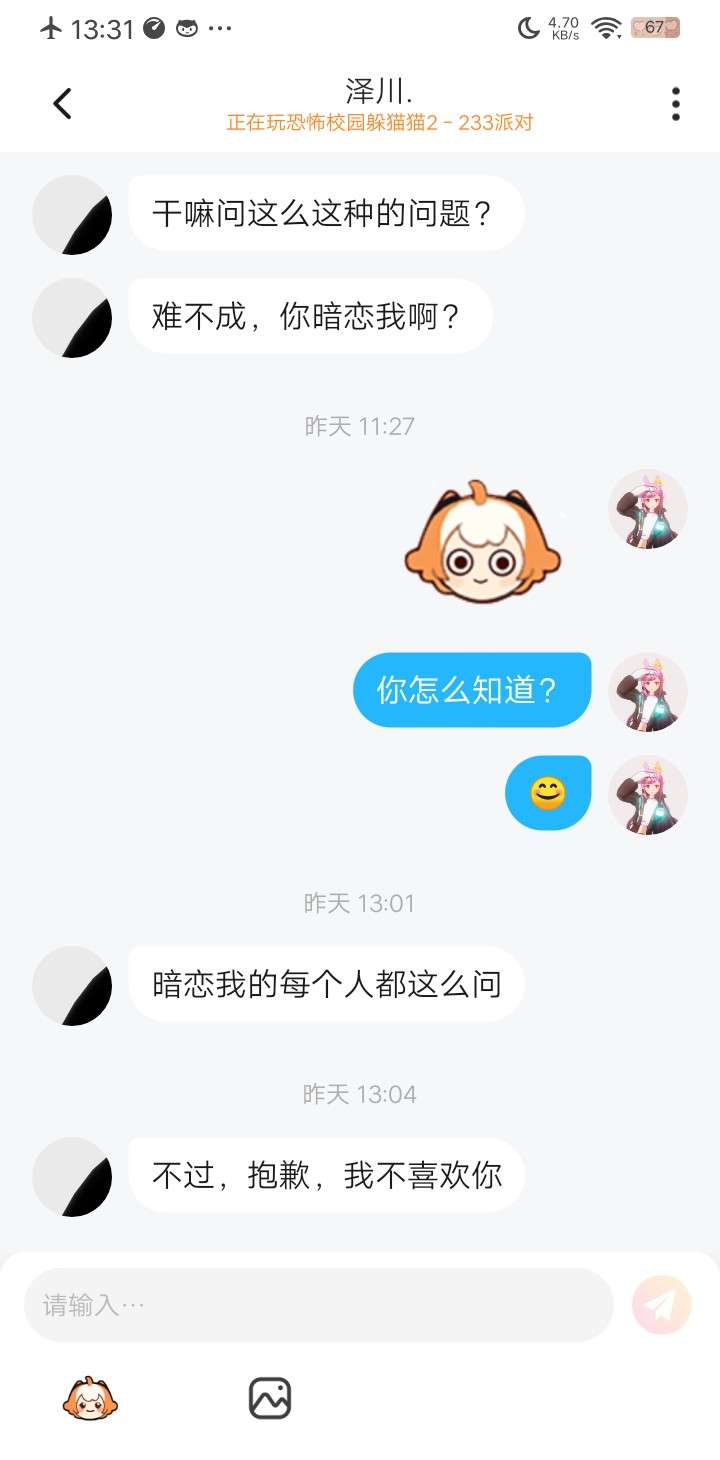Attach a picture from the gallery
720x1460 pixels.
tap(270, 1398)
